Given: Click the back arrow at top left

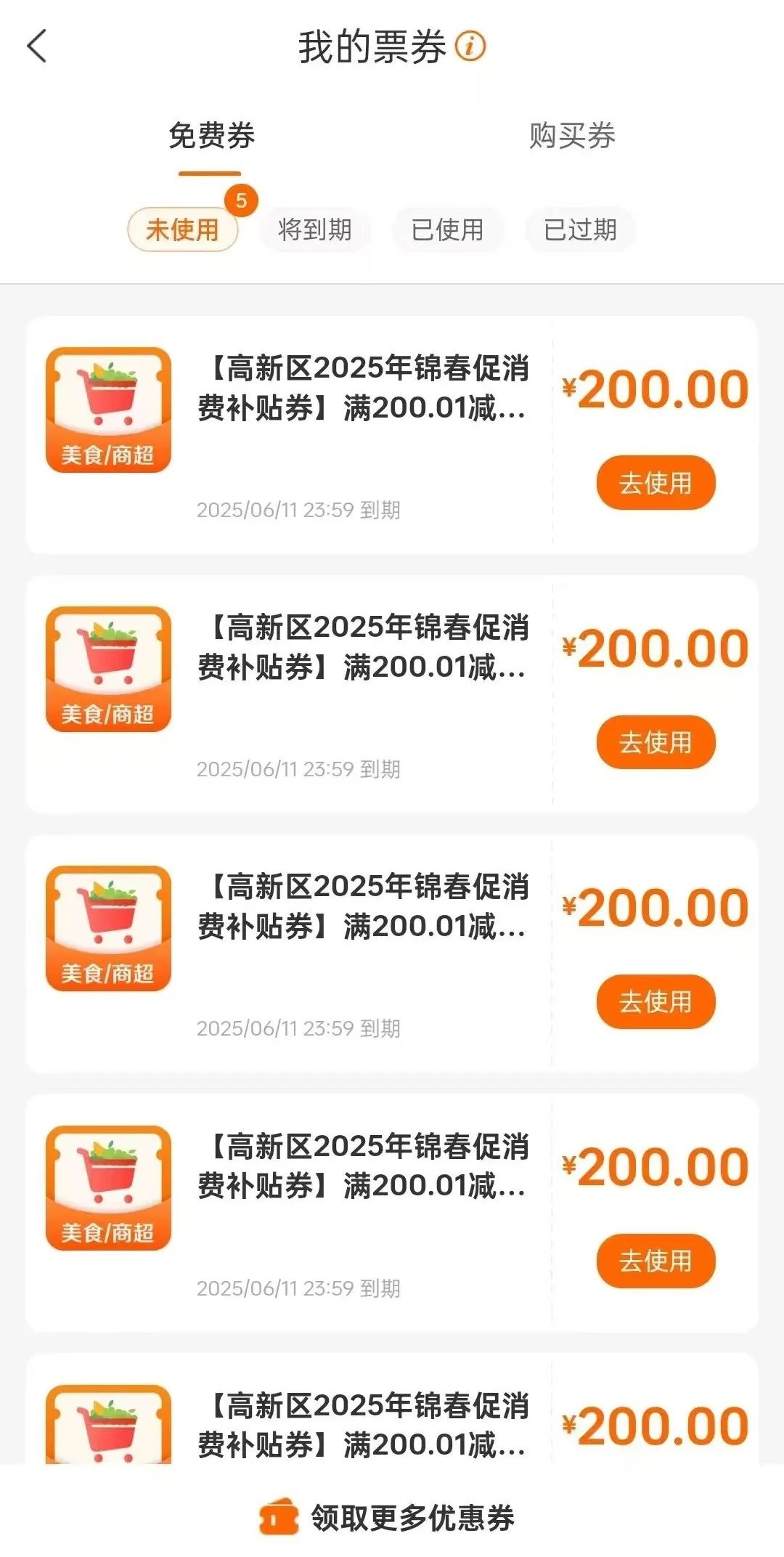Looking at the screenshot, I should pyautogui.click(x=38, y=46).
